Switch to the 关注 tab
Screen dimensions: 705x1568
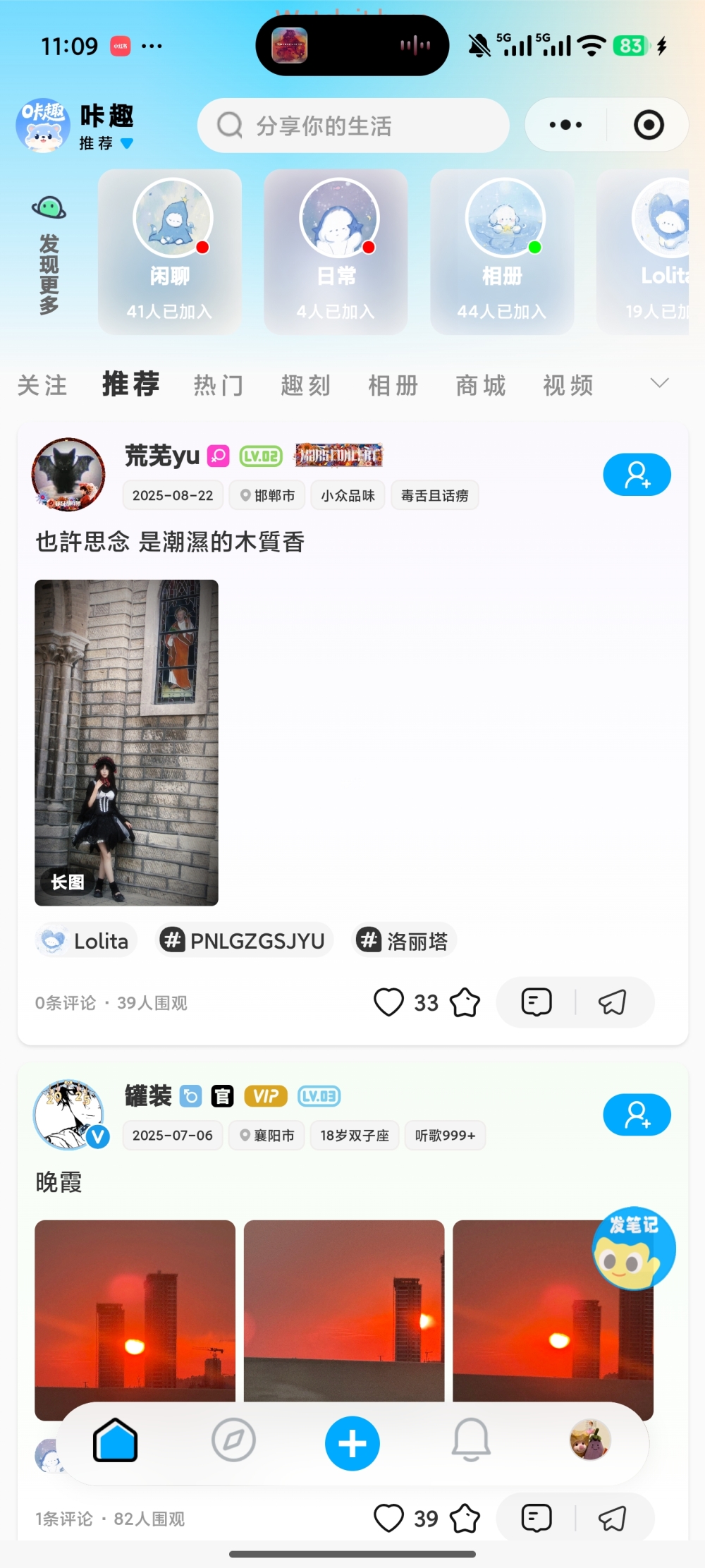tap(42, 385)
